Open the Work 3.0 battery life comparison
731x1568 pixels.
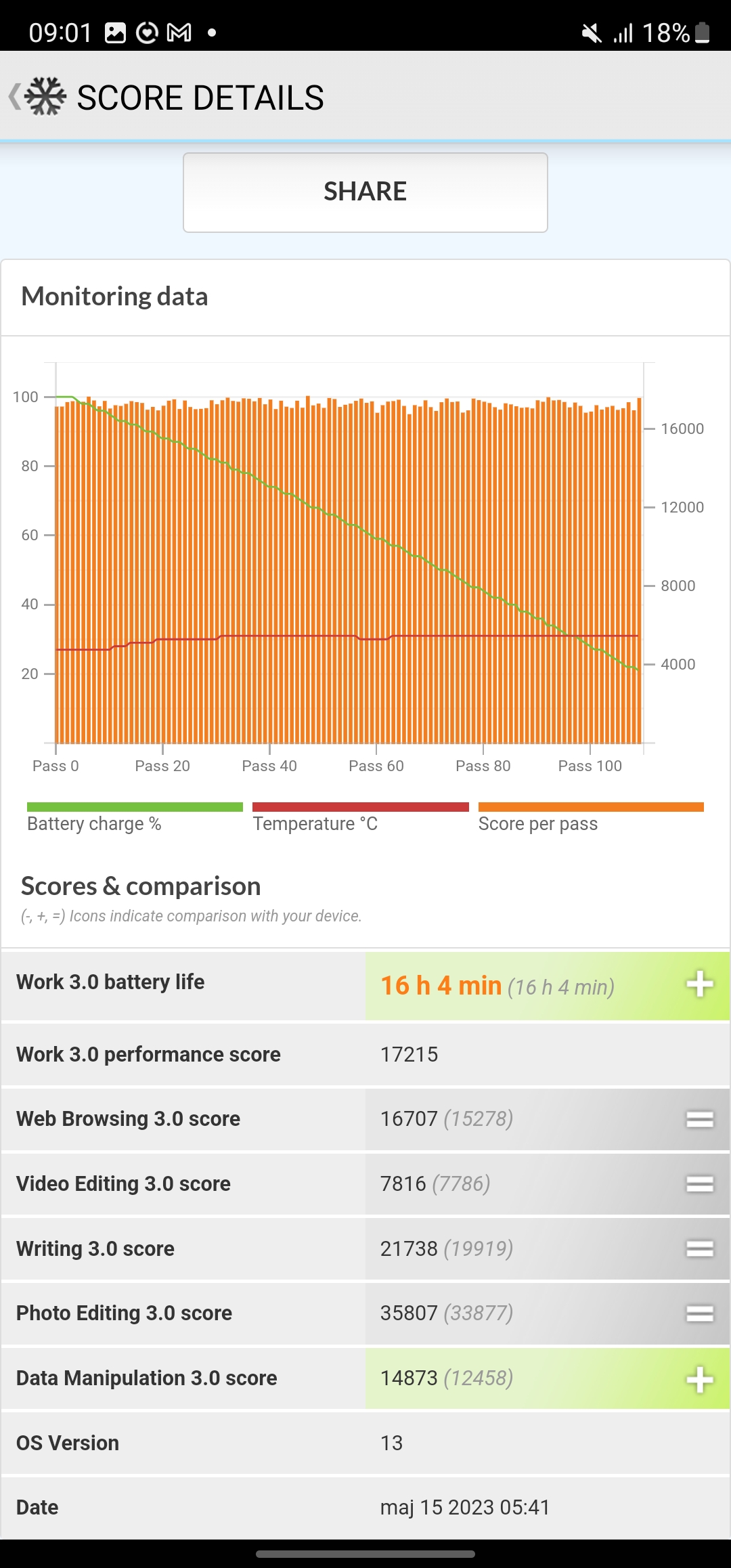click(365, 986)
